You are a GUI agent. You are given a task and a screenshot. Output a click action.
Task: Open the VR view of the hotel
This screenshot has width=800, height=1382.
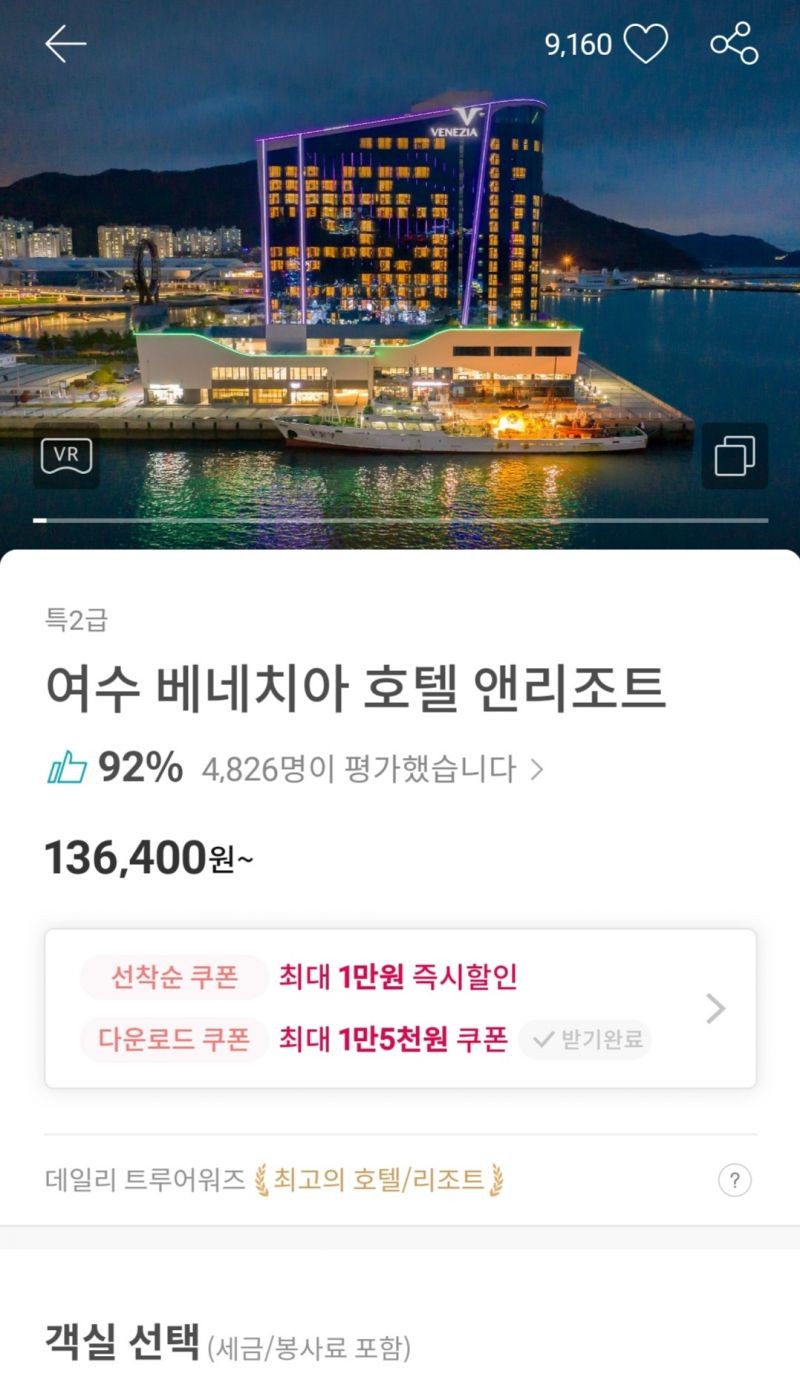(x=66, y=456)
